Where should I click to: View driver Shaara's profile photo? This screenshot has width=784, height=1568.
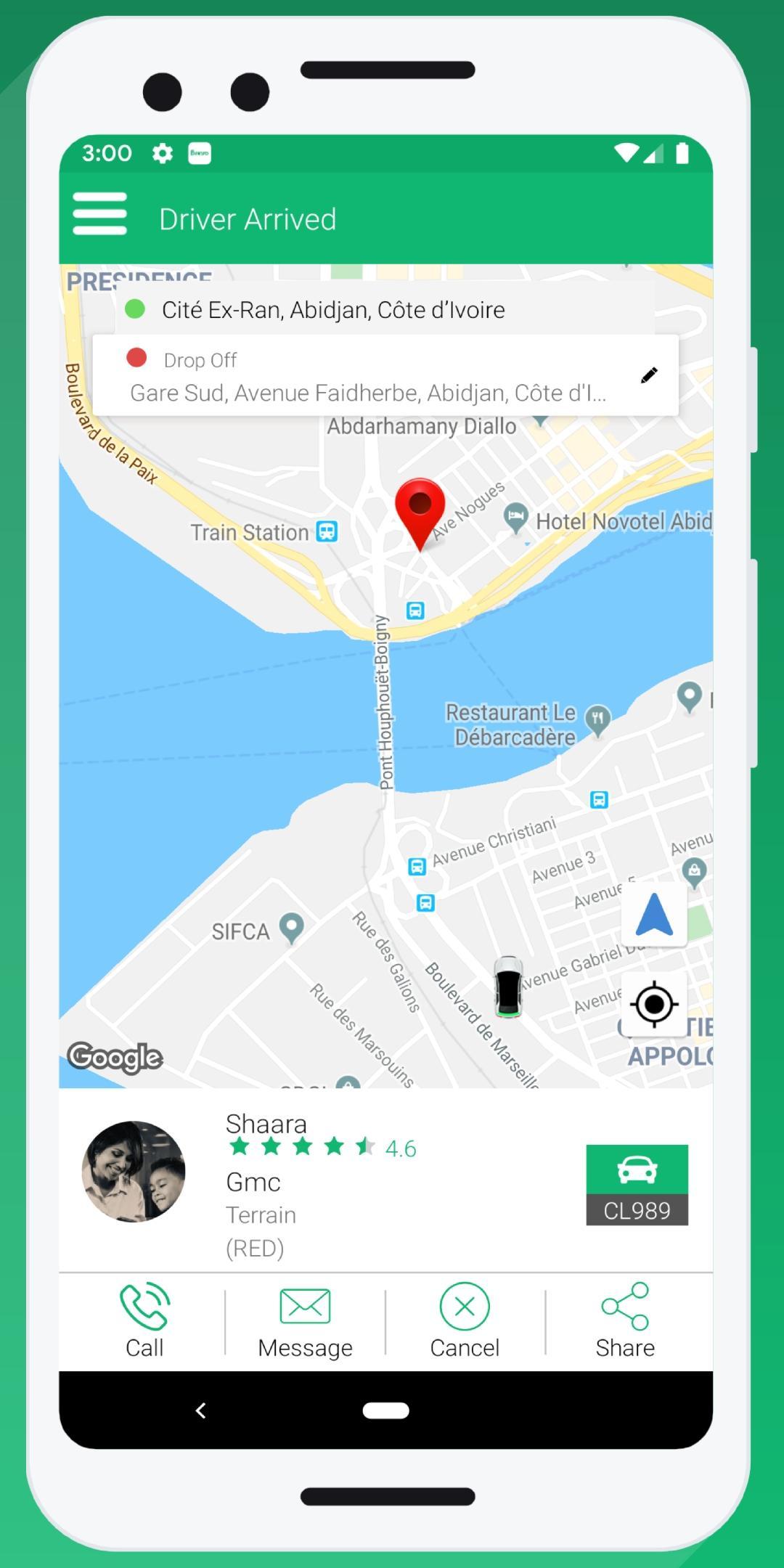(134, 1171)
